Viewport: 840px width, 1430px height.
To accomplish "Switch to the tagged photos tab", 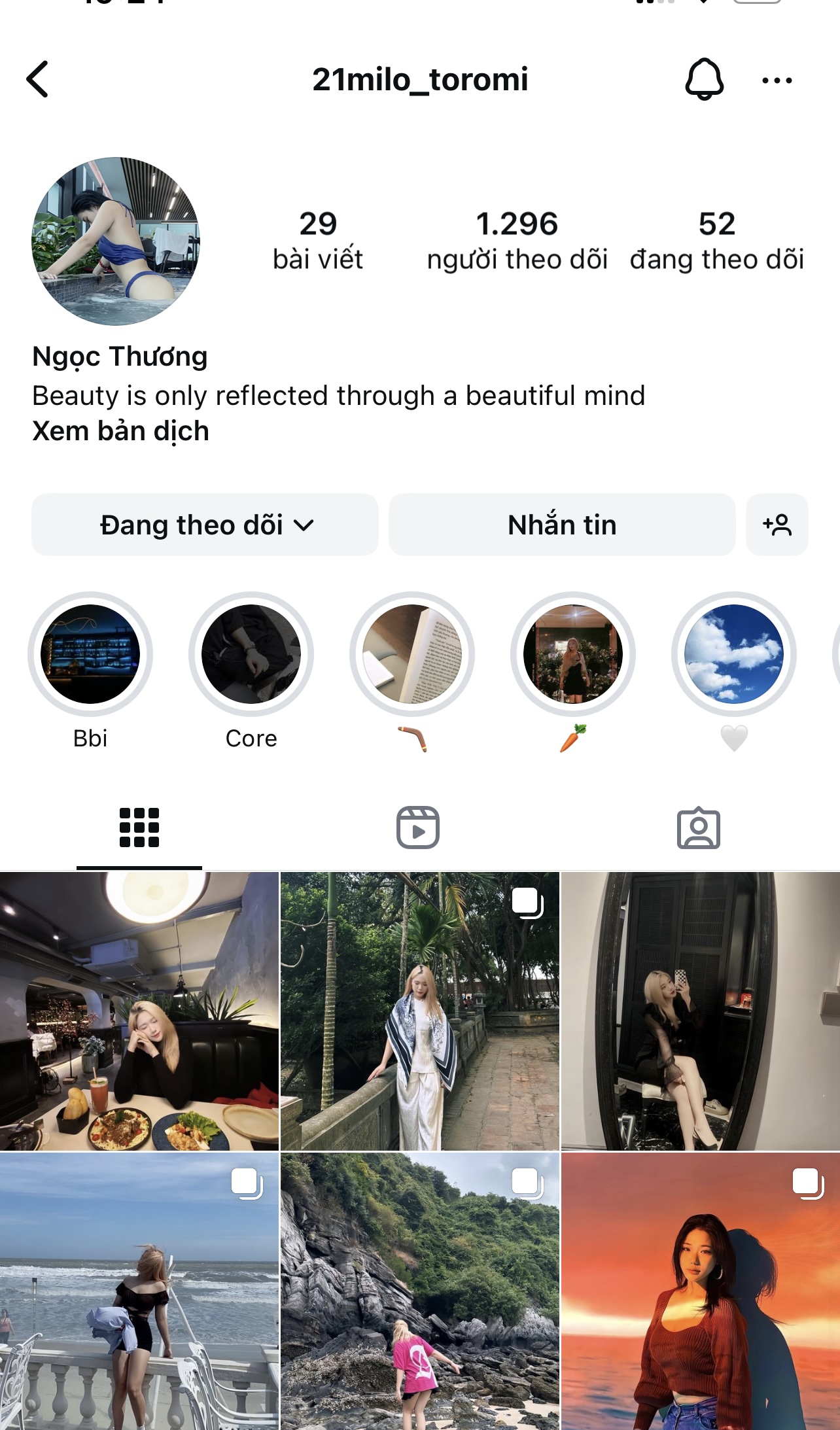I will point(698,828).
